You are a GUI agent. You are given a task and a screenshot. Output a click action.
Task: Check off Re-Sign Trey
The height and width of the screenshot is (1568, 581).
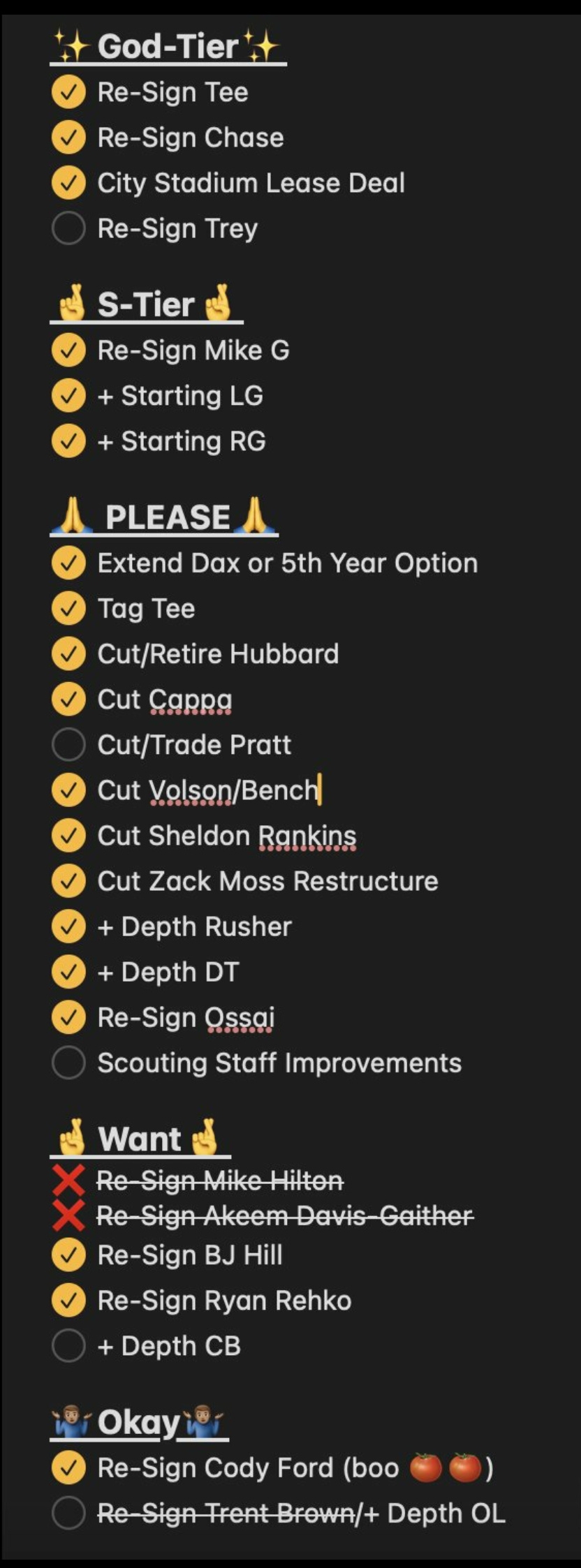(x=68, y=228)
